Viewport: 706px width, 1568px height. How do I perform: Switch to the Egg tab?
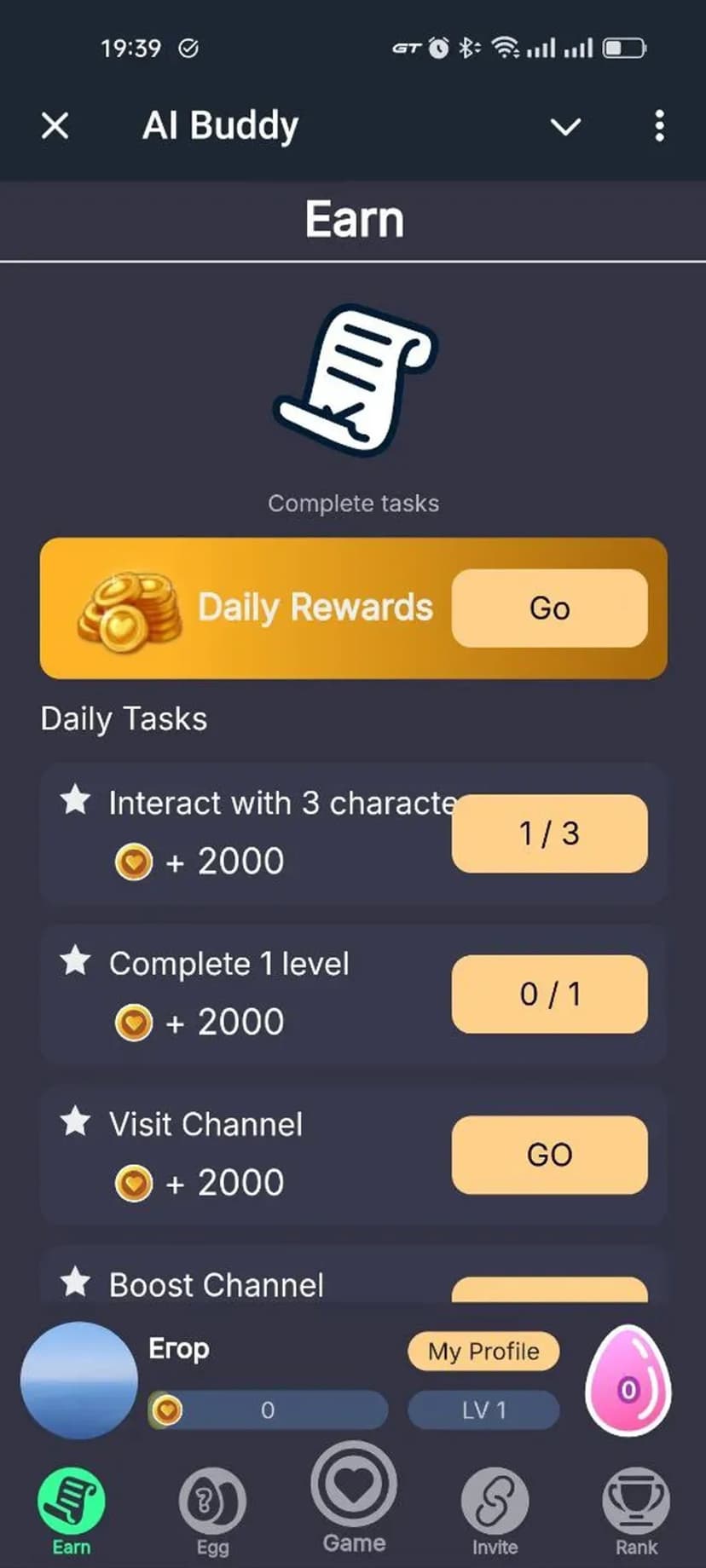212,1511
